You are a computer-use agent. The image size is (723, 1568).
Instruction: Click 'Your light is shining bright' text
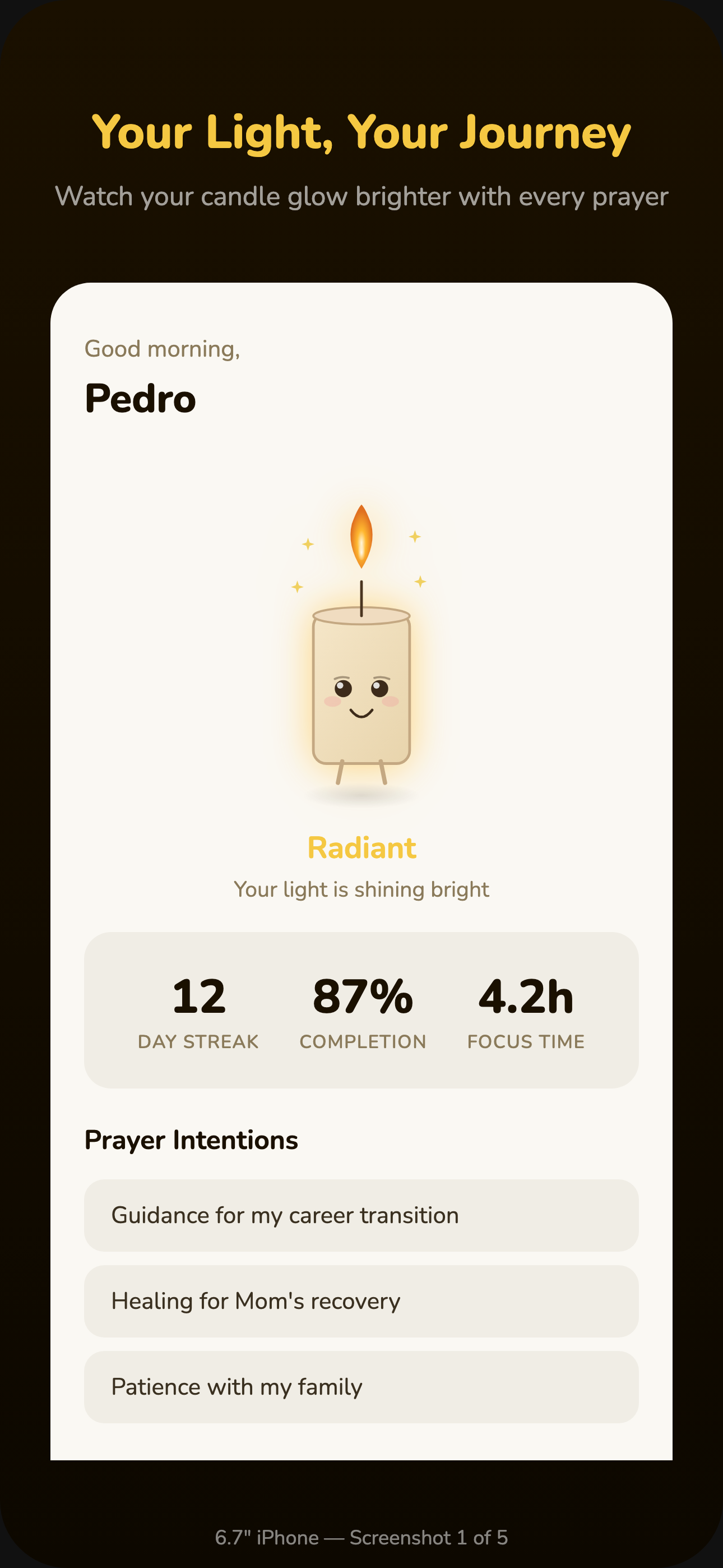[361, 889]
